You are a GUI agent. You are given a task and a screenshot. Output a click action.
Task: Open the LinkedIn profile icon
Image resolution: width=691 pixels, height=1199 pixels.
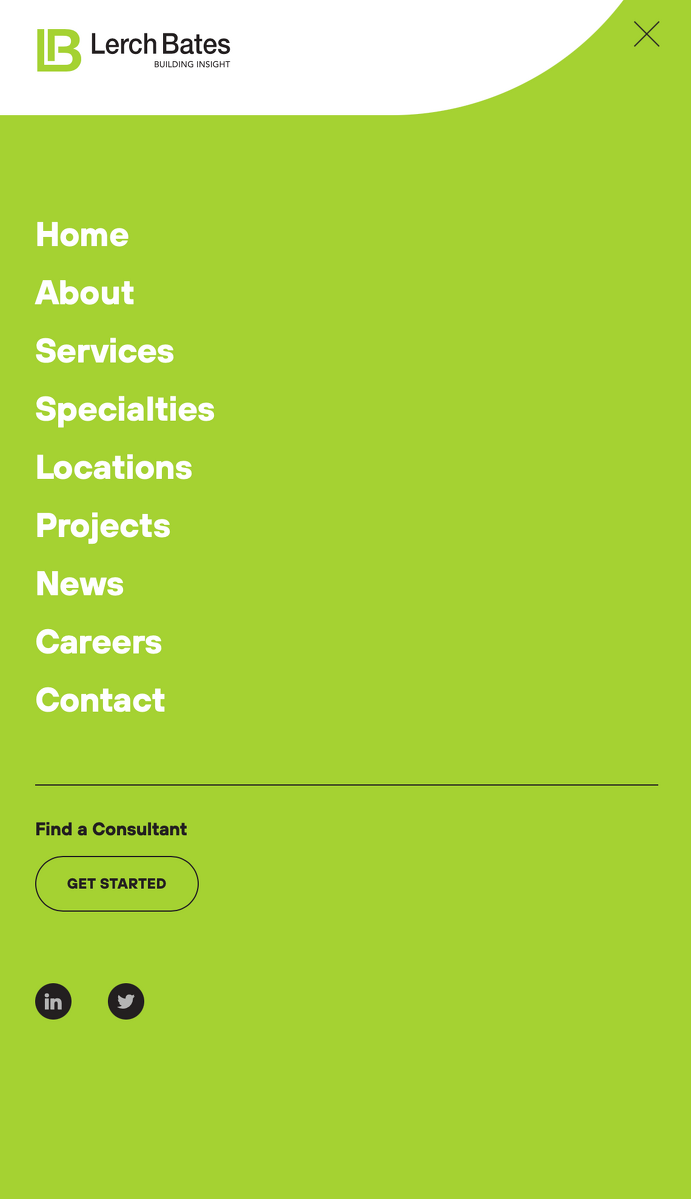pos(54,1002)
